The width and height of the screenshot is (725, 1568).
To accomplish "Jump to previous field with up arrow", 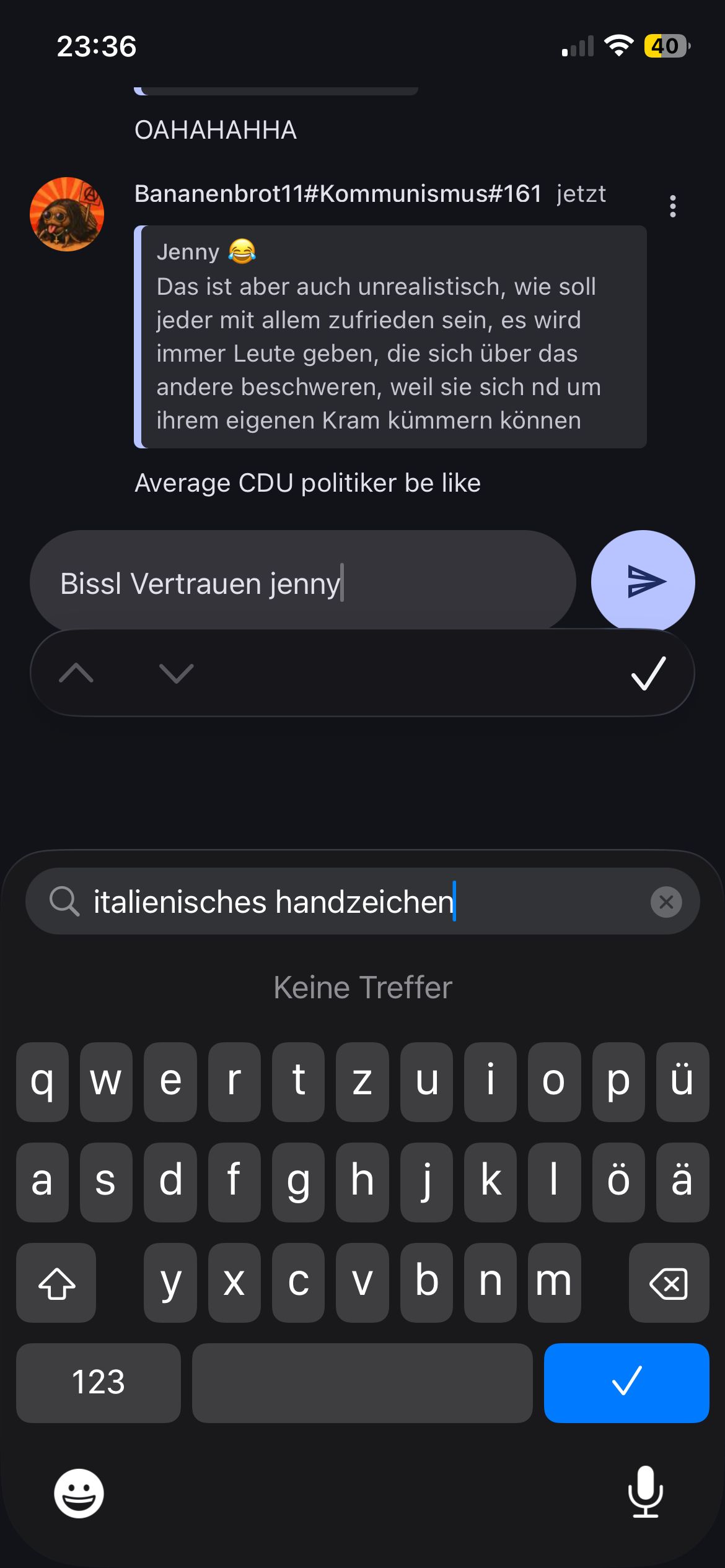I will pyautogui.click(x=76, y=673).
